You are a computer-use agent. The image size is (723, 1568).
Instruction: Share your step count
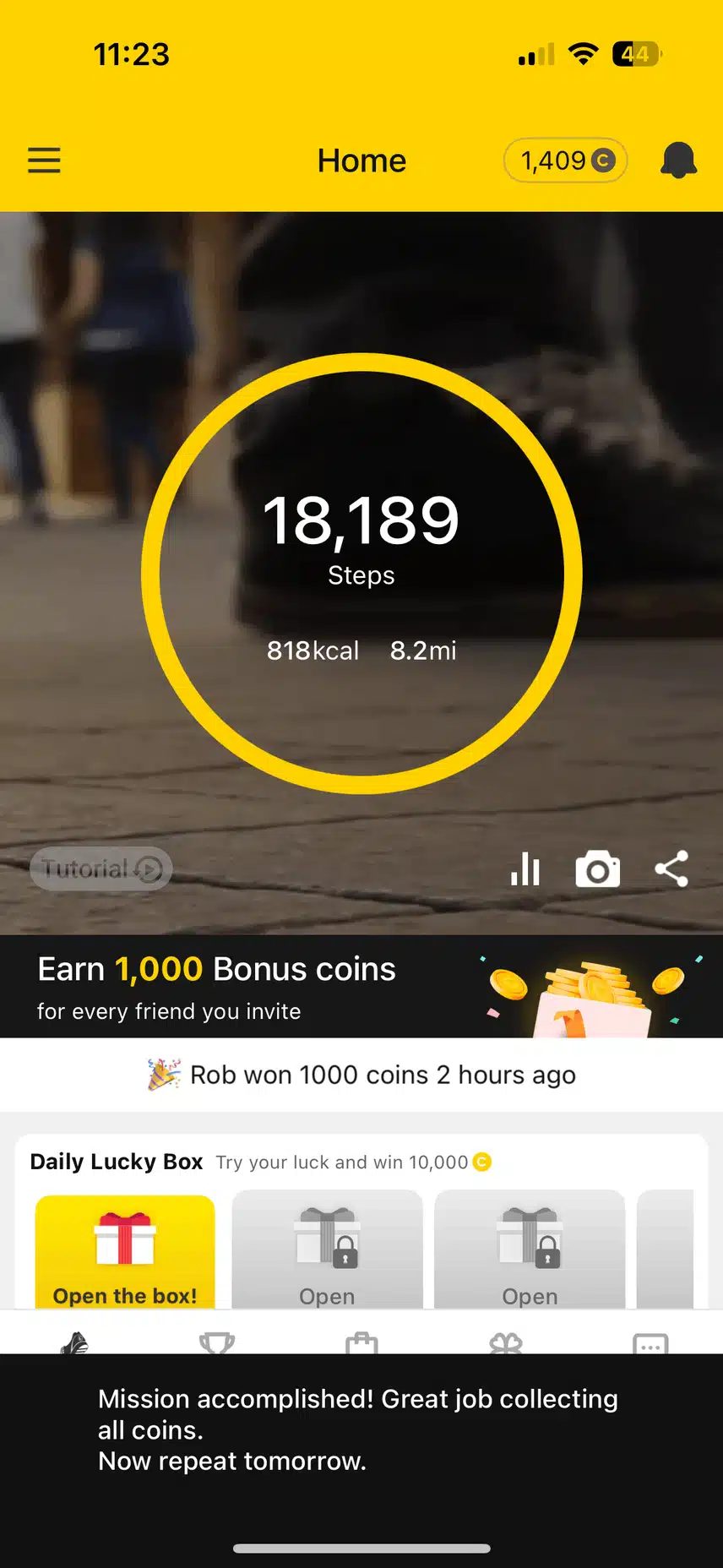(671, 868)
